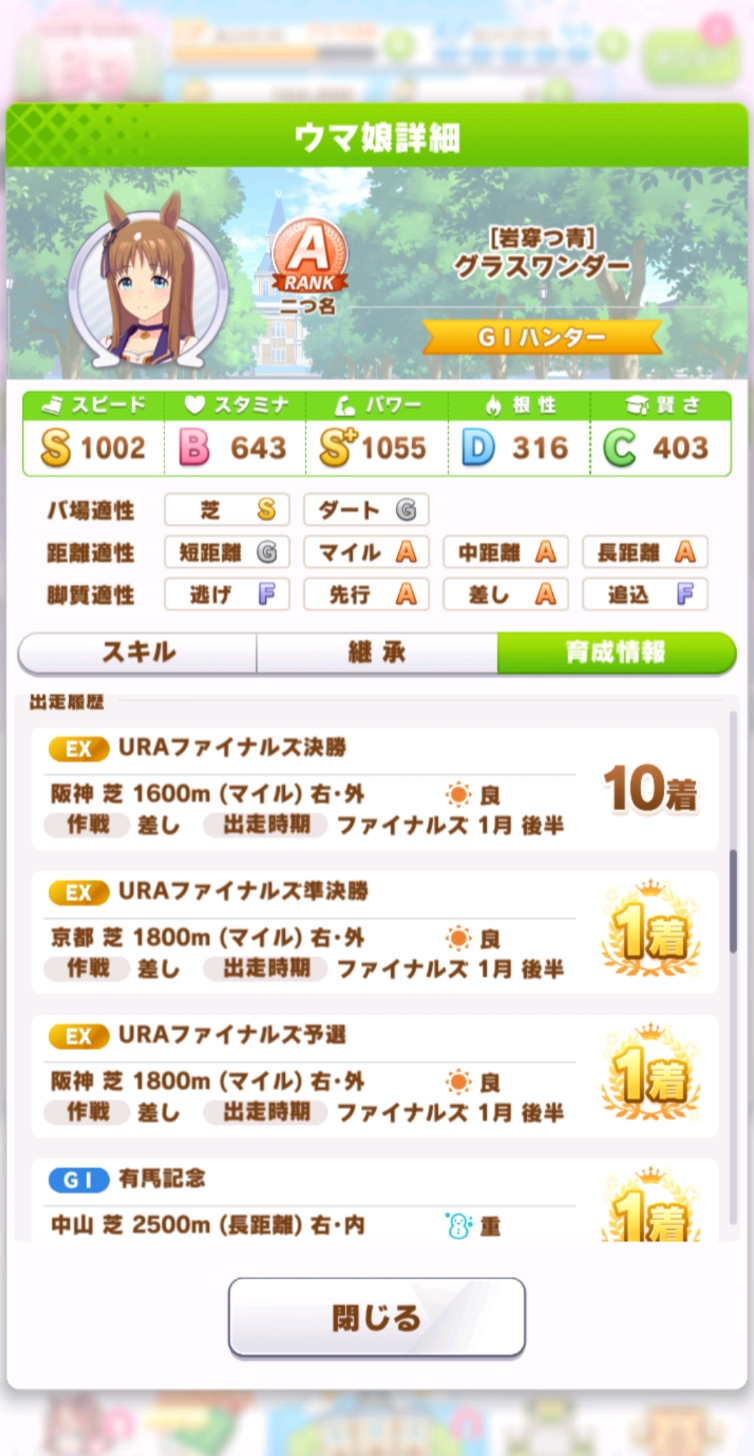Select the 育成情報 tab
The width and height of the screenshot is (754, 1456).
pyautogui.click(x=615, y=653)
